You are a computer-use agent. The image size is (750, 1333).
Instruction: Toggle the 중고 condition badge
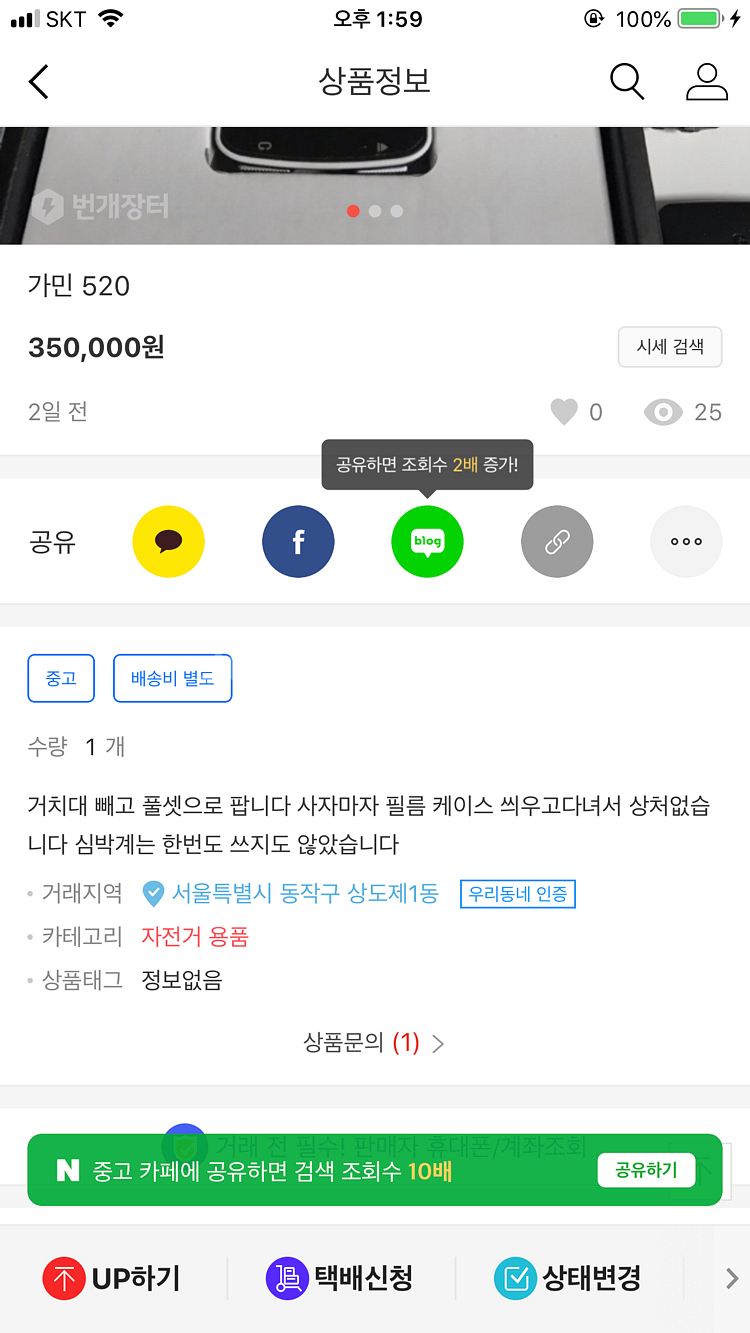(61, 678)
